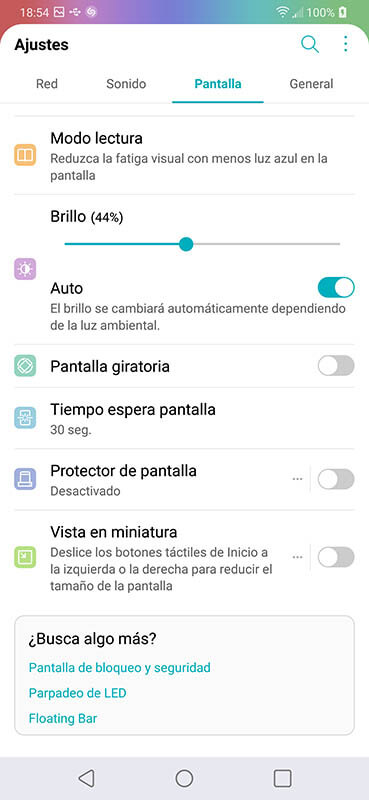Tap the system back button
The height and width of the screenshot is (800, 369).
(86, 778)
